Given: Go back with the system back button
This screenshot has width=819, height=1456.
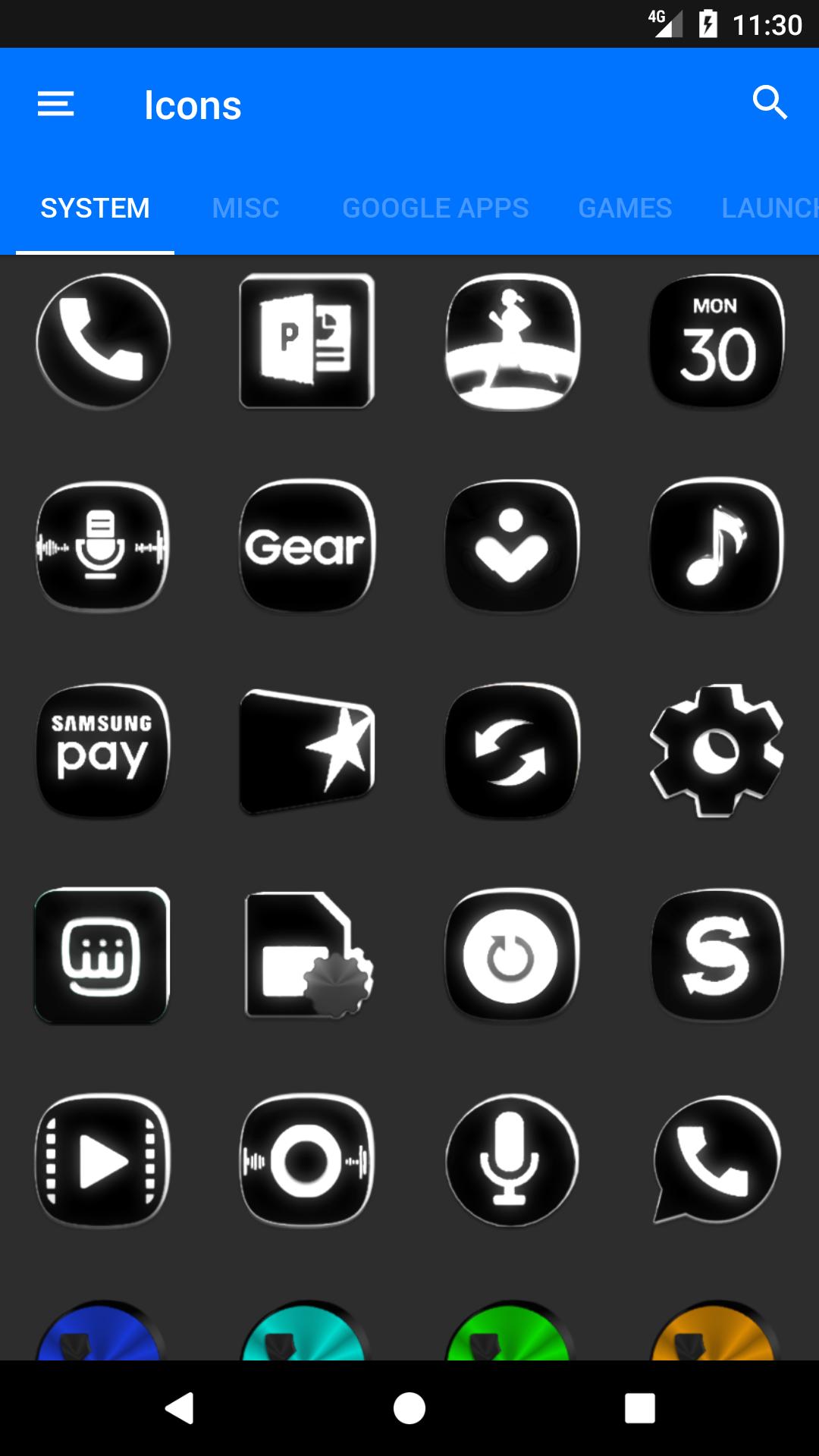Looking at the screenshot, I should coord(180,1408).
